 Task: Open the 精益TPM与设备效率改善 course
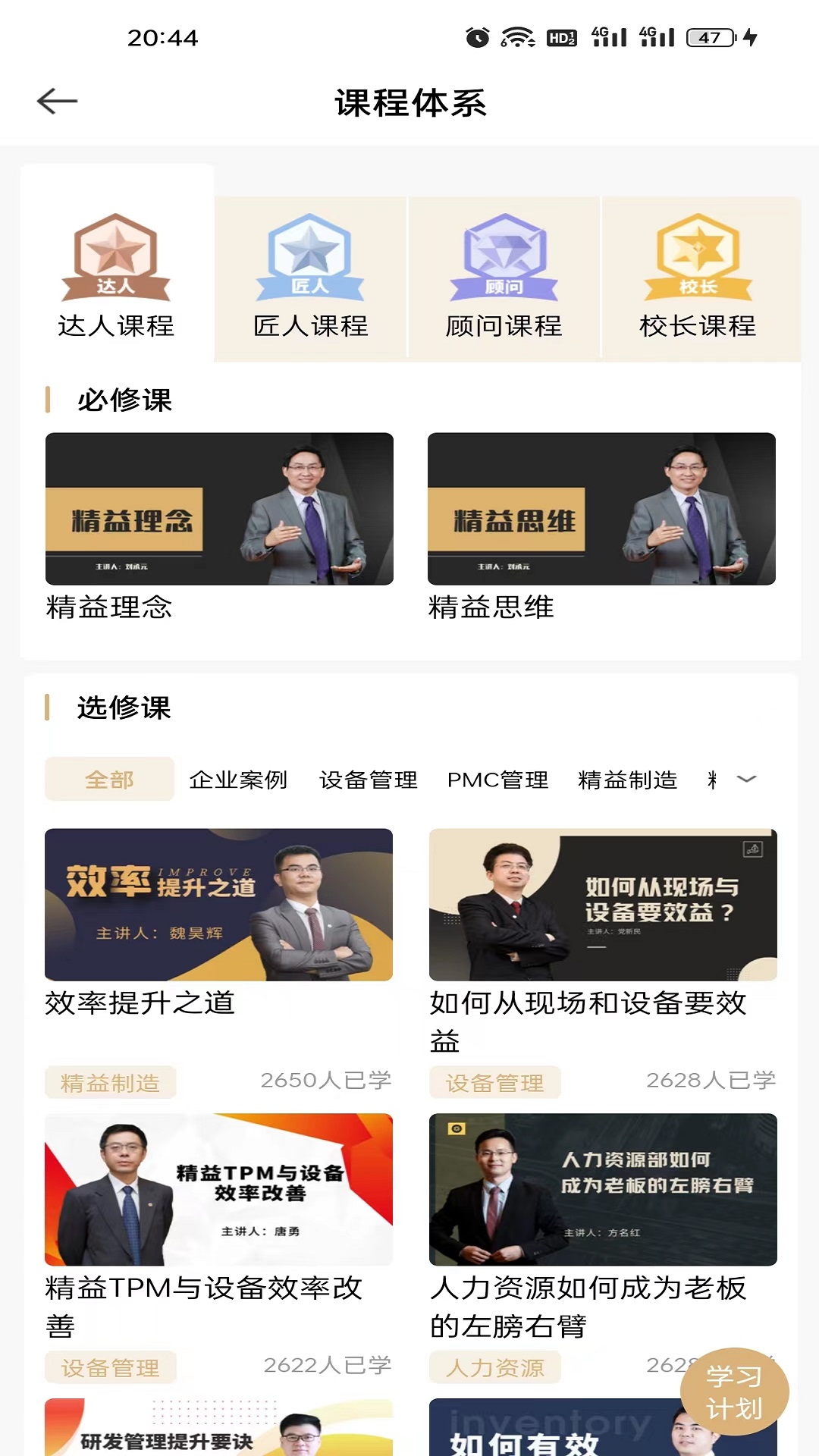tap(218, 1189)
